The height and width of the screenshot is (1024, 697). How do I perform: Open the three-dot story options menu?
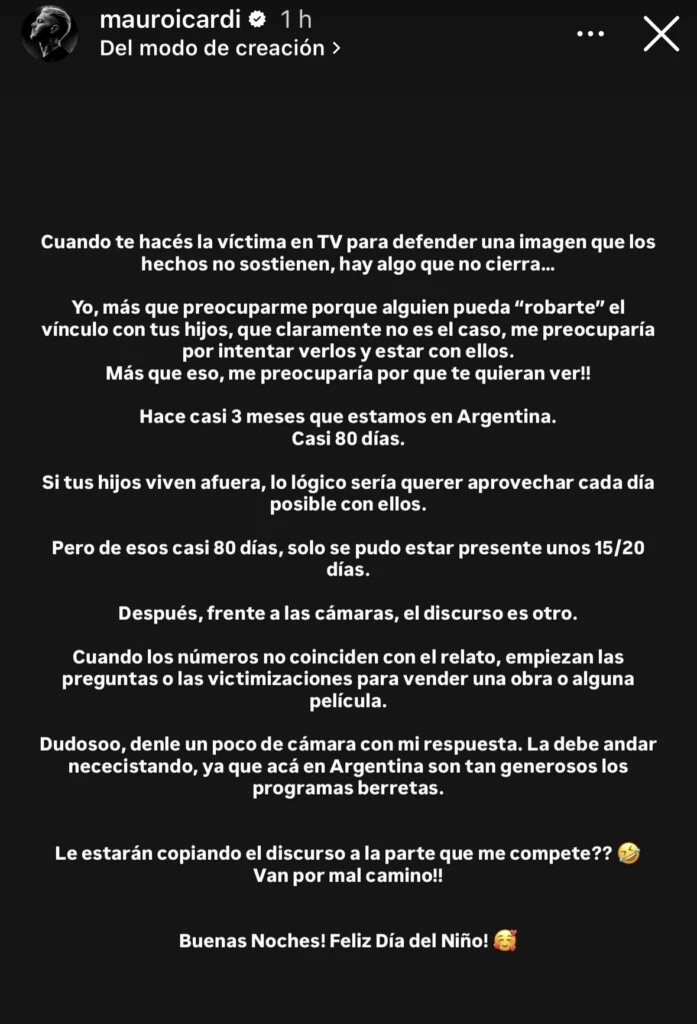point(591,33)
